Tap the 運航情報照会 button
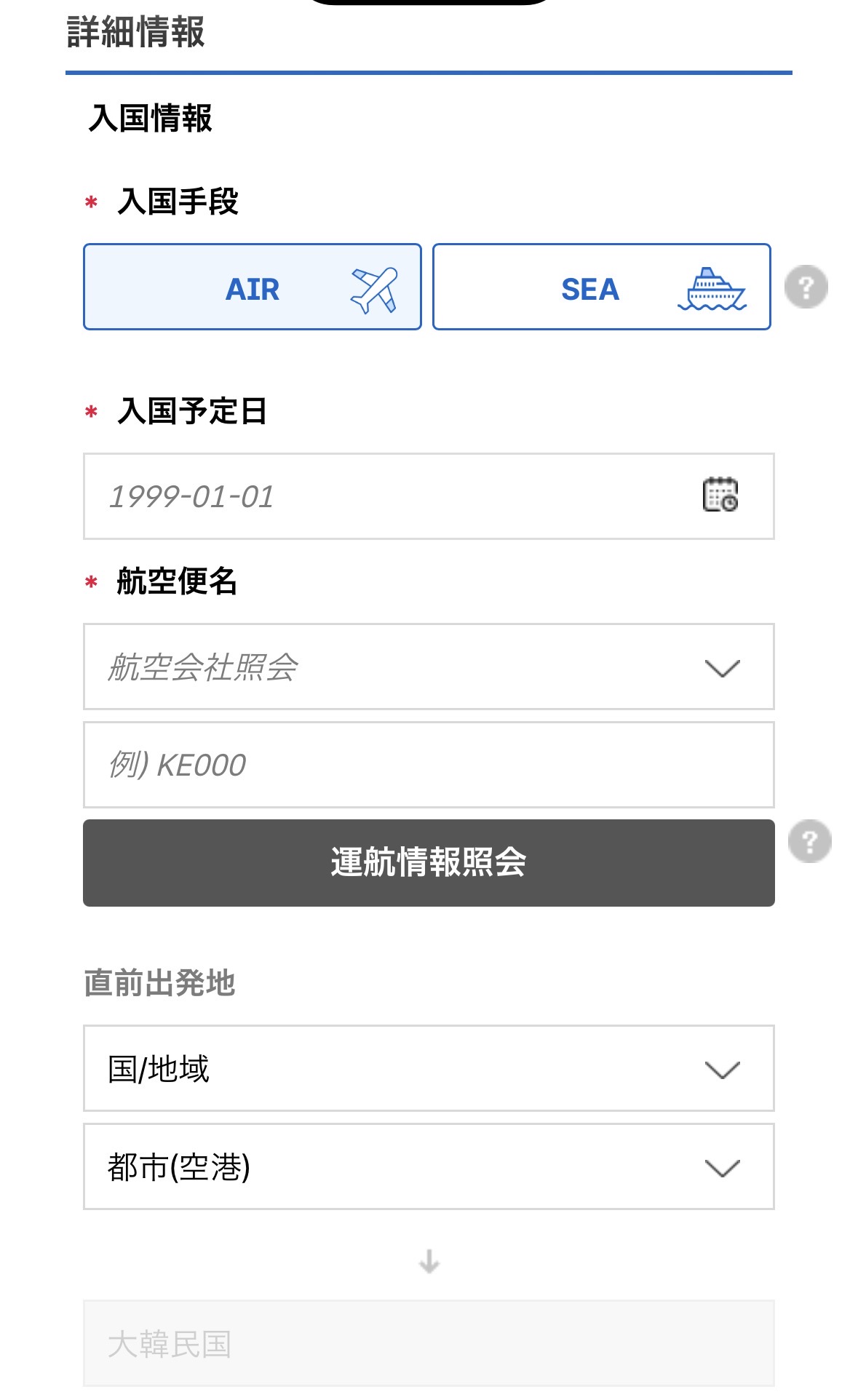This screenshot has width=858, height=1400. click(x=428, y=863)
